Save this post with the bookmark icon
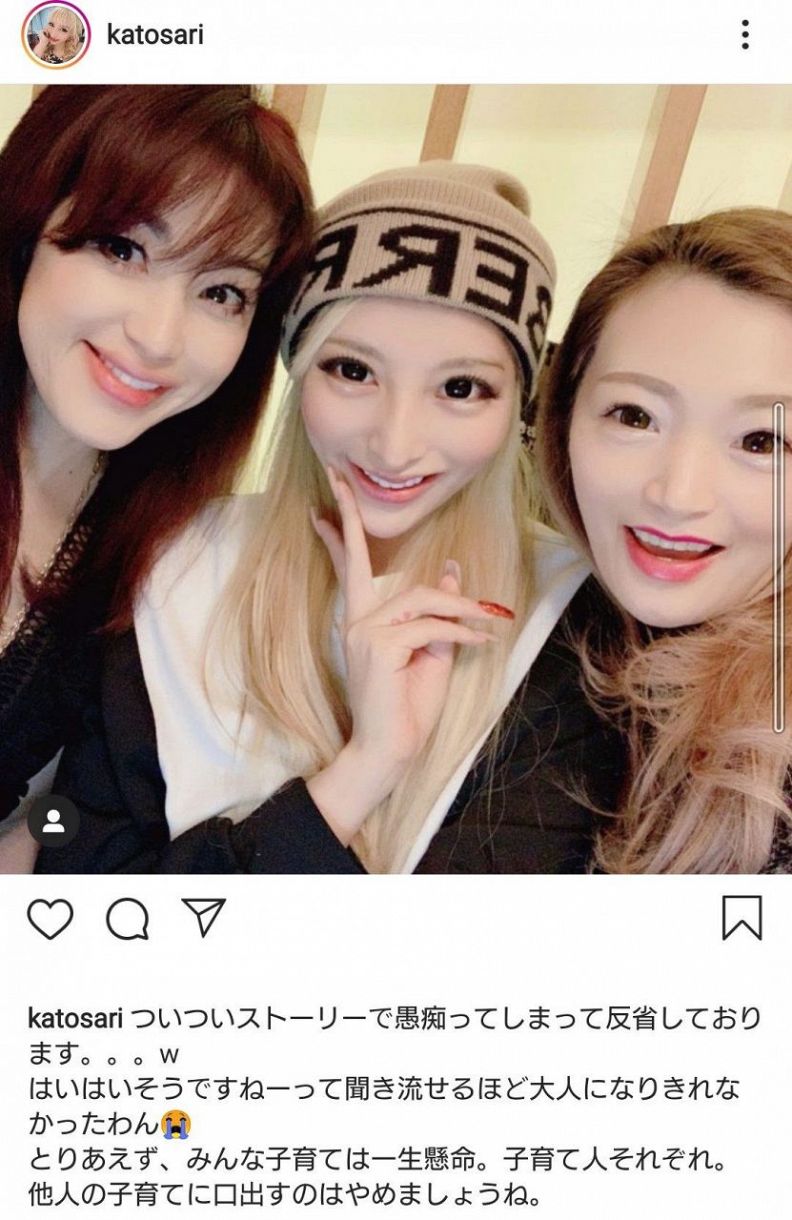The image size is (792, 1220). [x=742, y=918]
